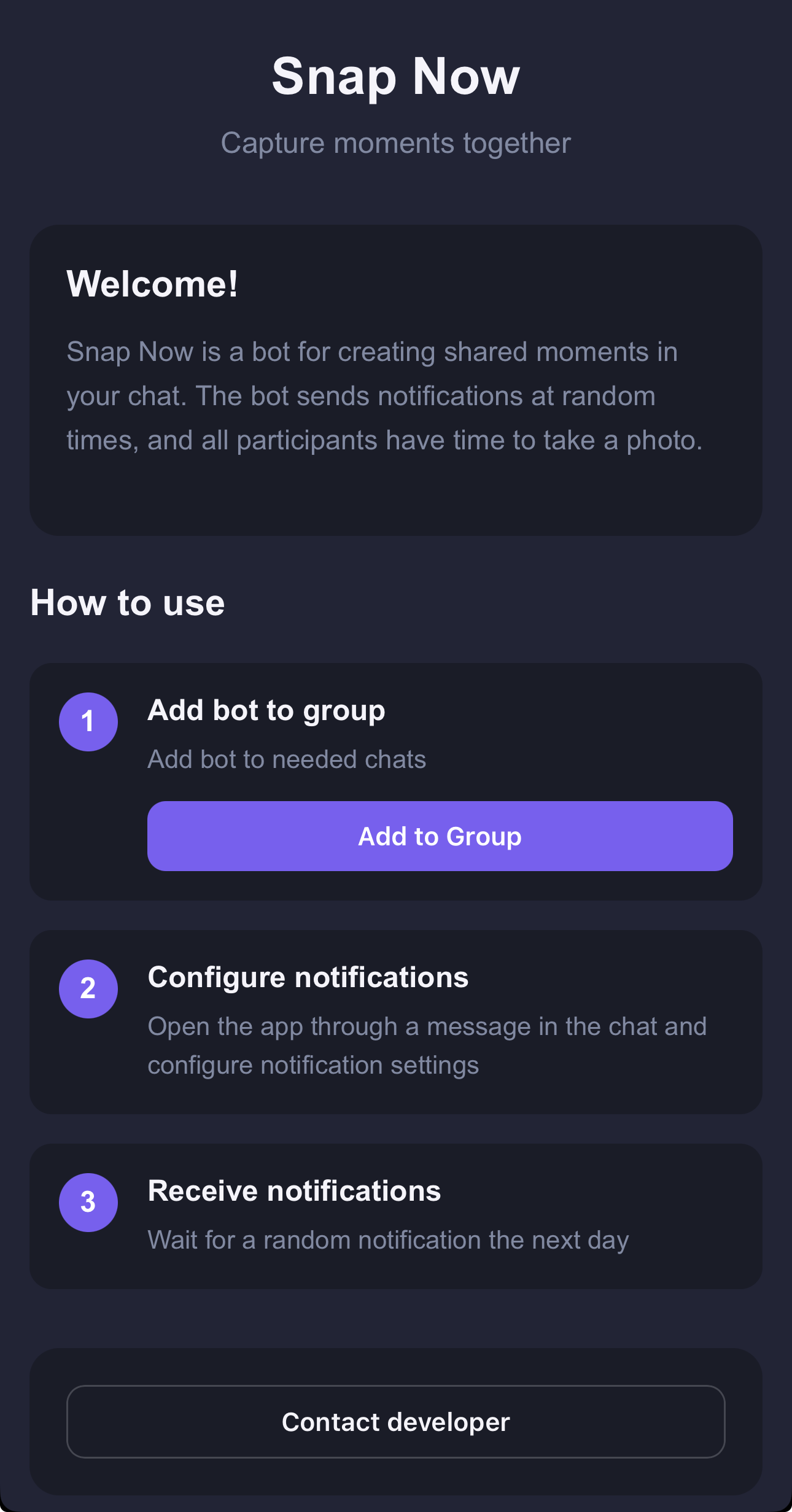Click the Configure notifications description text
The height and width of the screenshot is (1512, 792).
[x=427, y=1045]
